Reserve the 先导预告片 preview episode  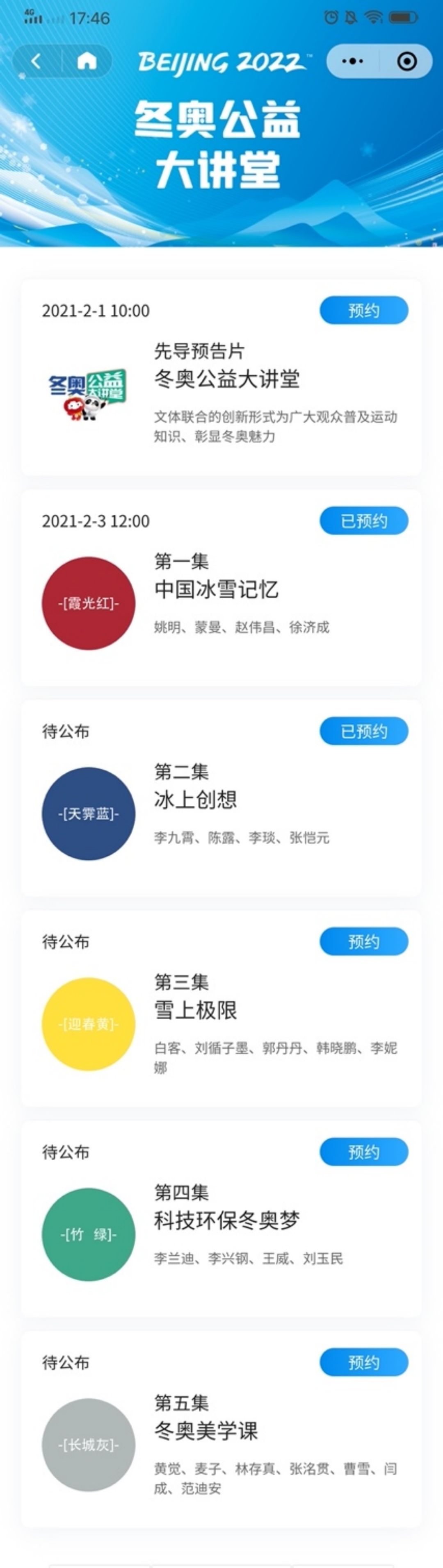(x=364, y=310)
